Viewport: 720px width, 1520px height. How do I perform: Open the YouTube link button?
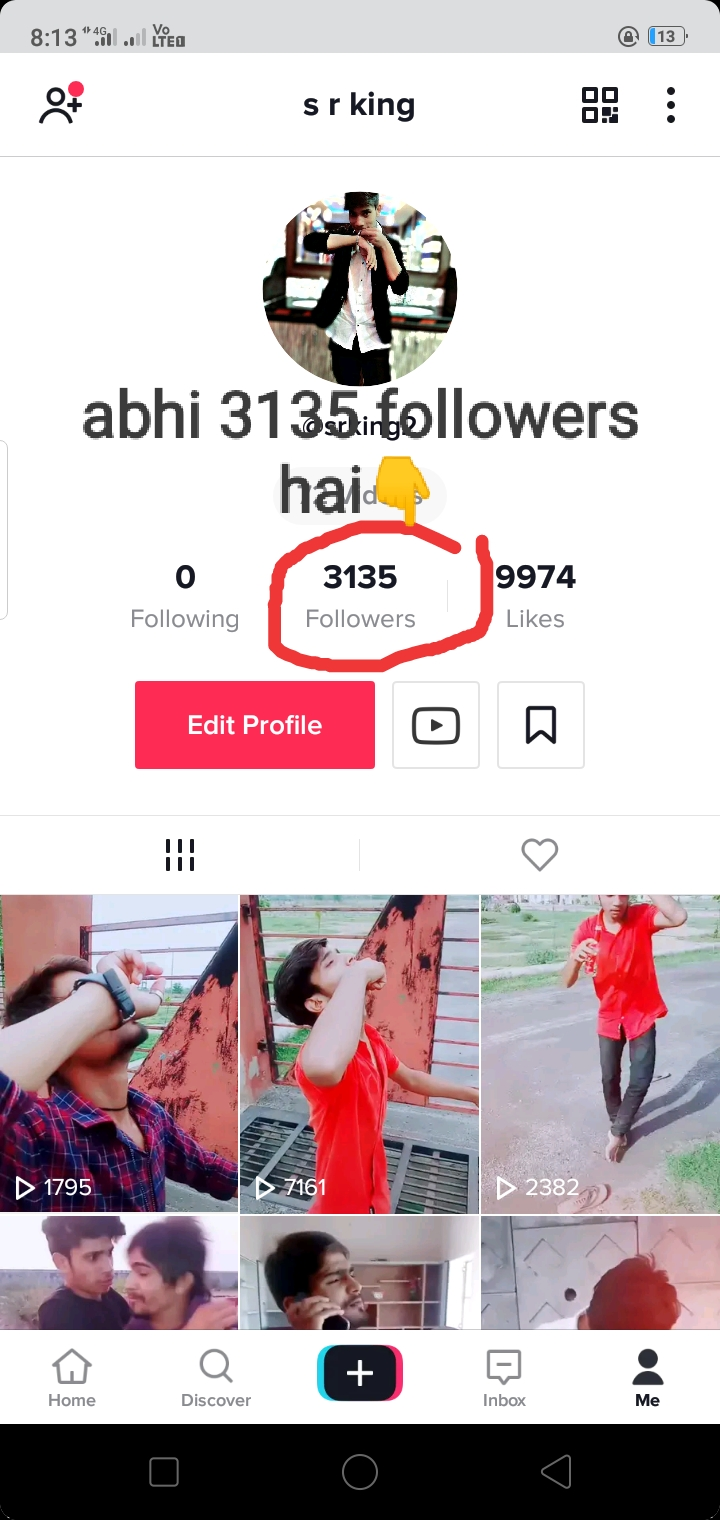[x=436, y=725]
